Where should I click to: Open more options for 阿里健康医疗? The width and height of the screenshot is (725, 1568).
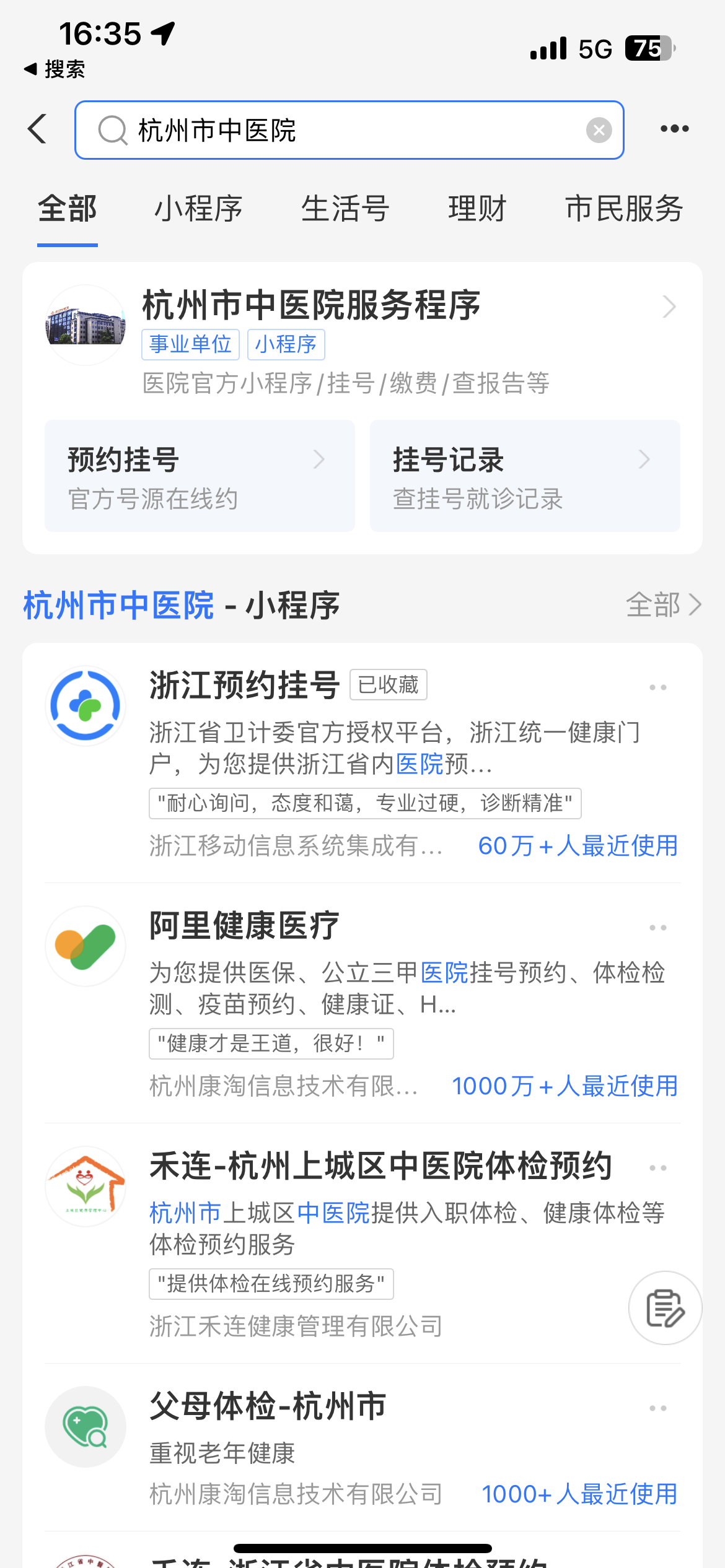pyautogui.click(x=657, y=928)
